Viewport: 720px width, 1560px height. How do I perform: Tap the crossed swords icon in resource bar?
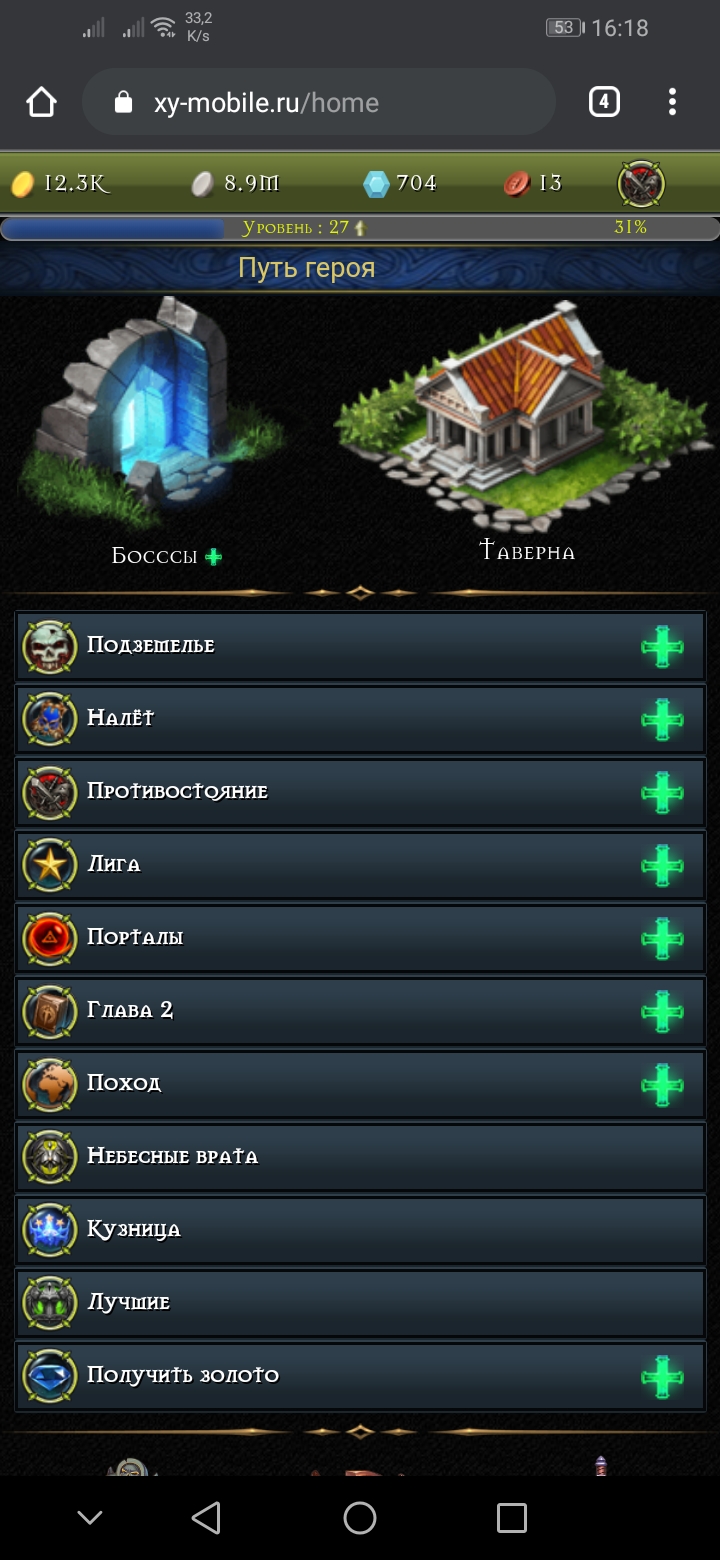pos(641,184)
